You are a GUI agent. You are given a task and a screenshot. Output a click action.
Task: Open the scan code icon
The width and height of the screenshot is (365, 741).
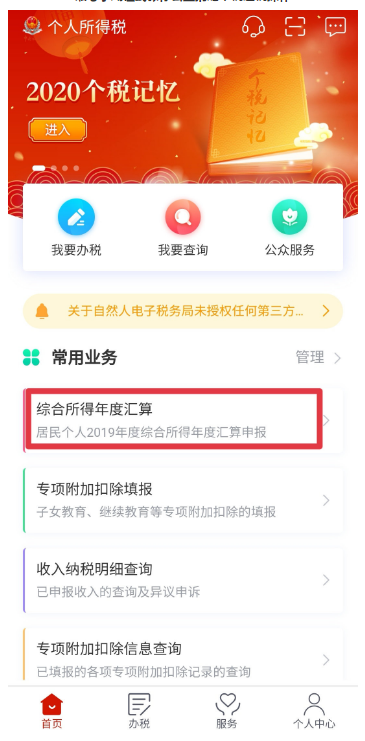pos(295,26)
